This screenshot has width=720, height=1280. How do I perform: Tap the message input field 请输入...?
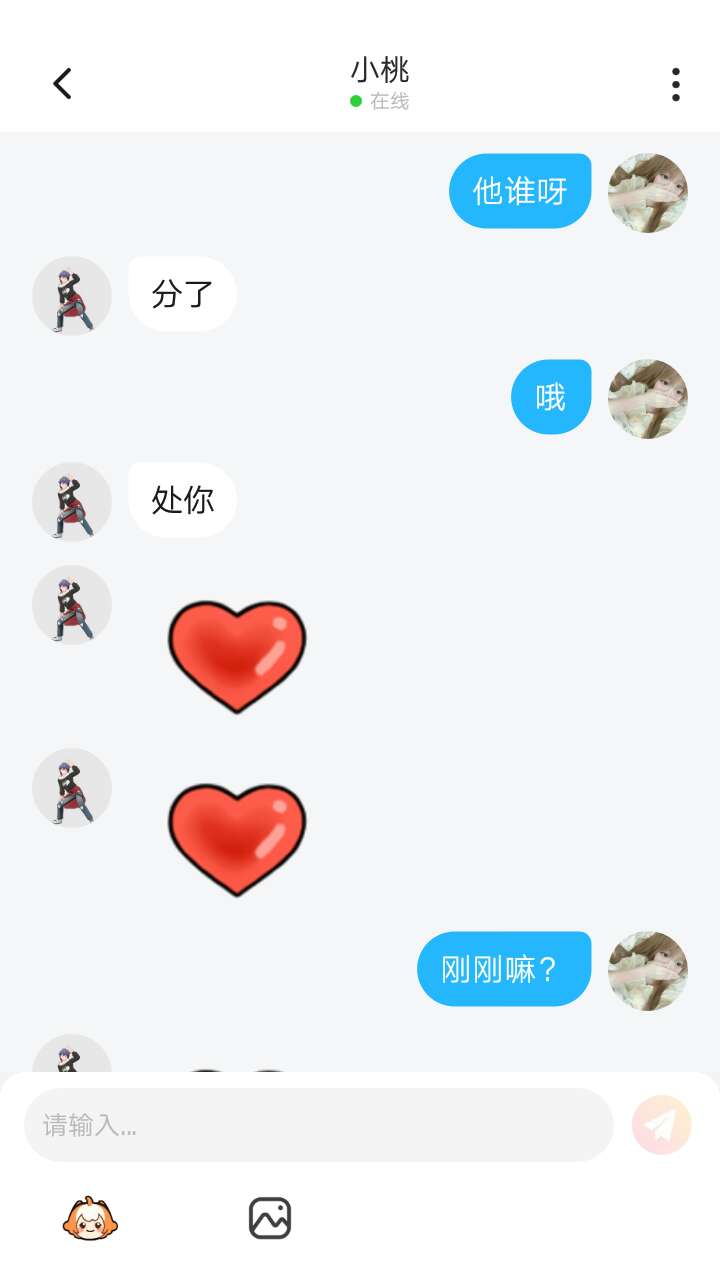tap(319, 1125)
